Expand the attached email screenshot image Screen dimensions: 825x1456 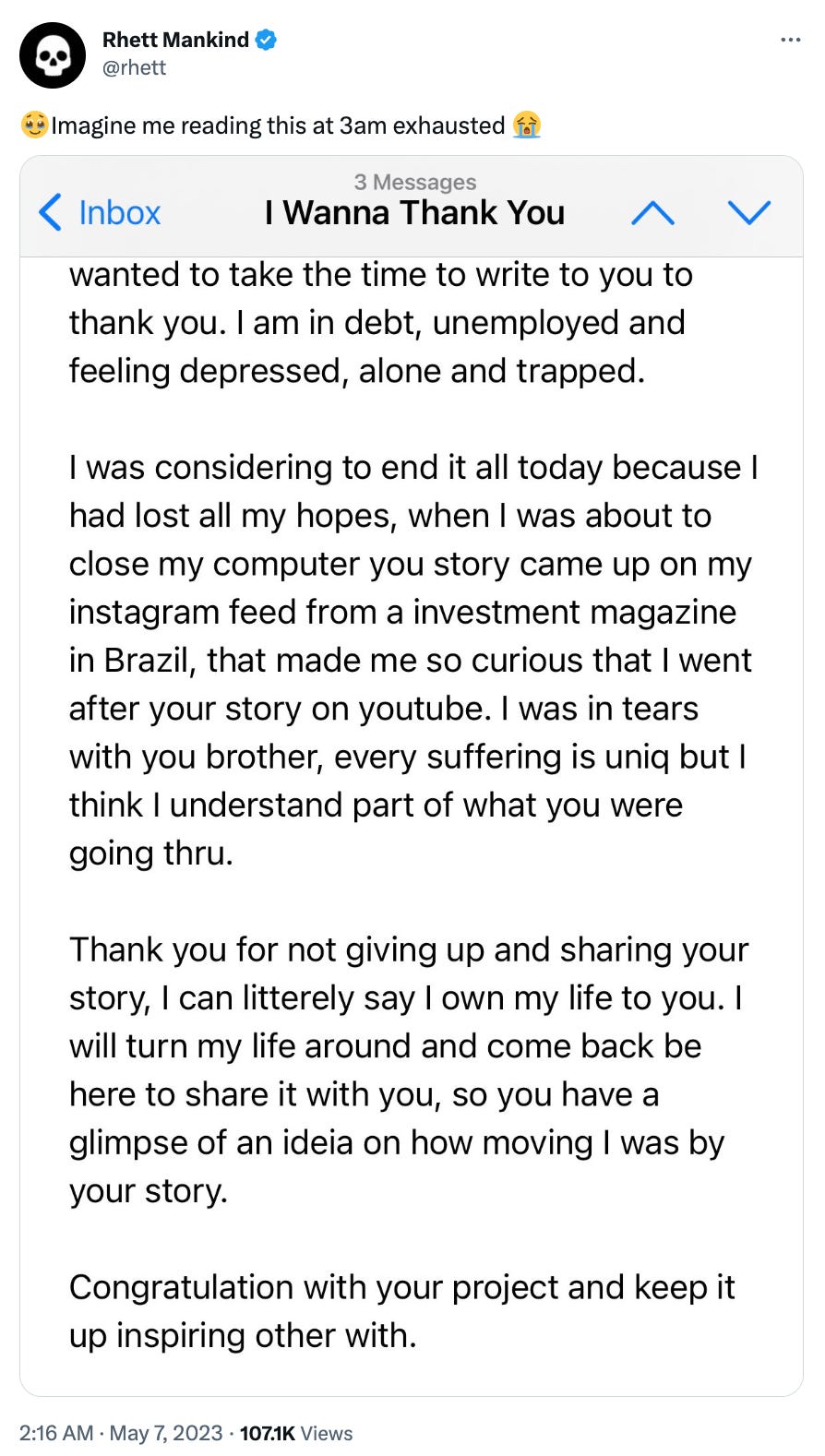[x=412, y=776]
